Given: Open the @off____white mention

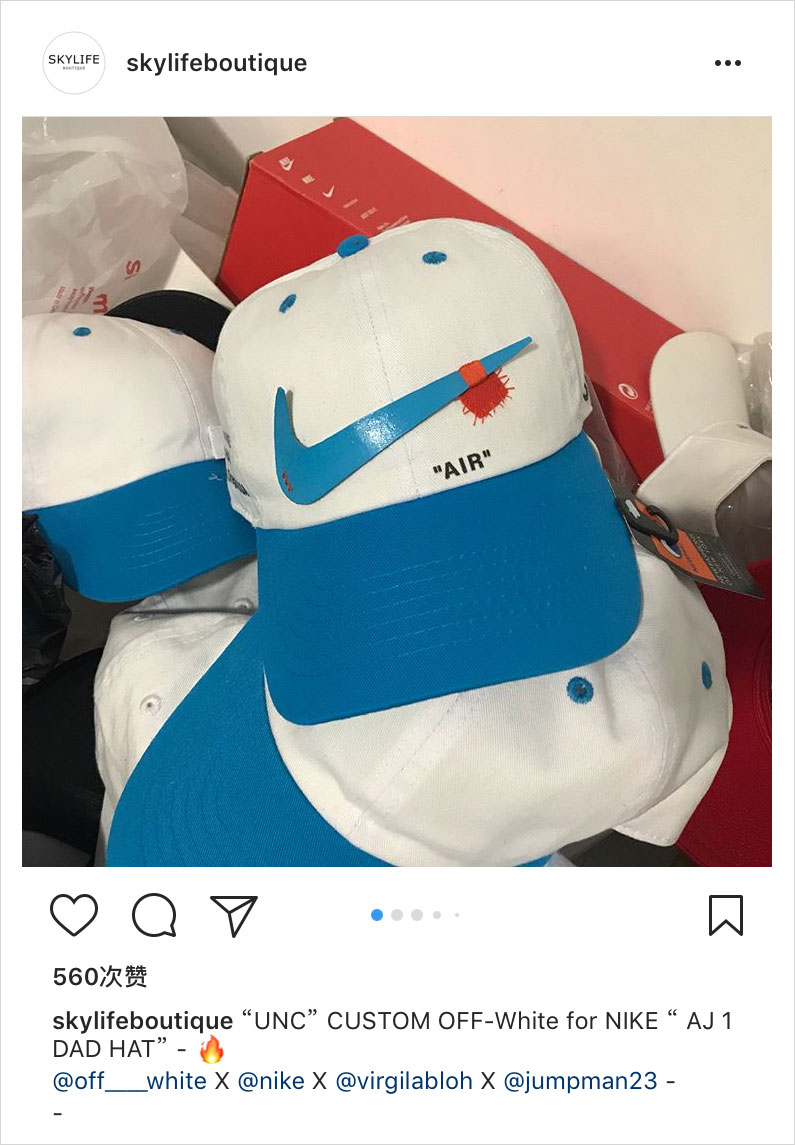Looking at the screenshot, I should 129,1081.
